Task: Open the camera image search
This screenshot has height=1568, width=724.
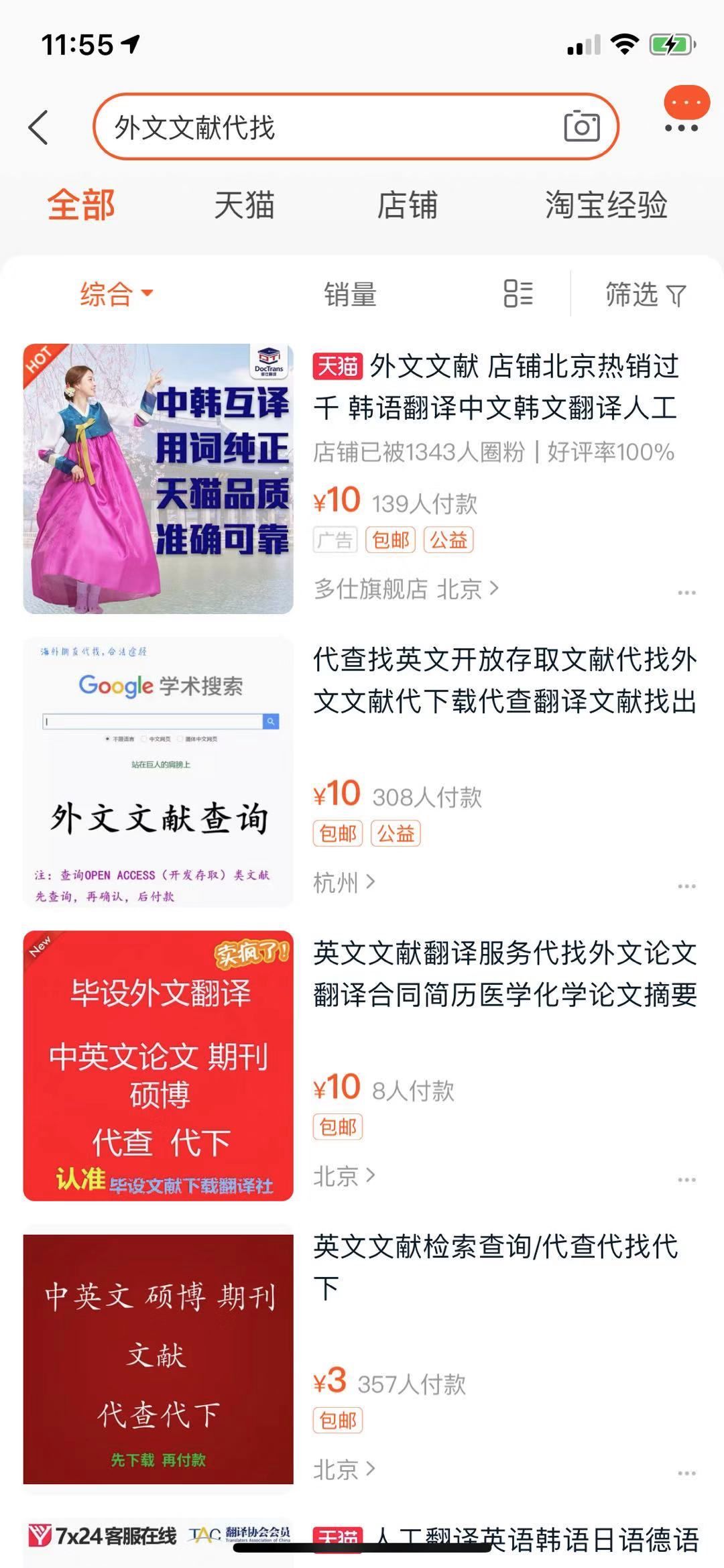Action: pos(581,127)
